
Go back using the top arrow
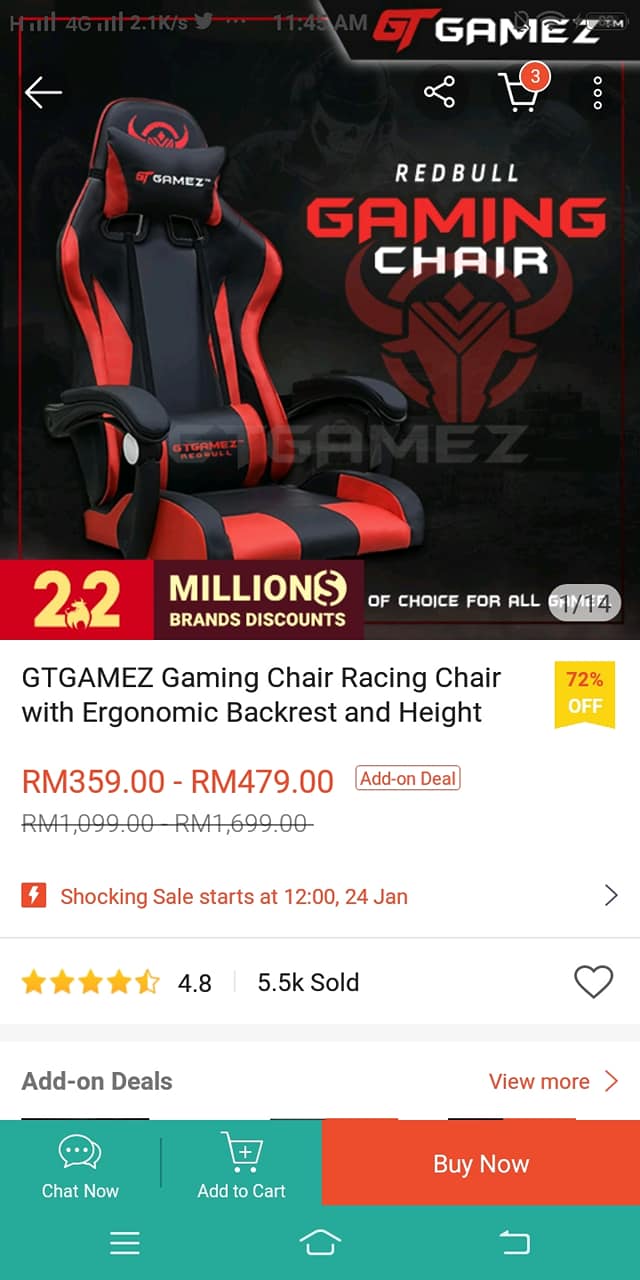(x=43, y=93)
